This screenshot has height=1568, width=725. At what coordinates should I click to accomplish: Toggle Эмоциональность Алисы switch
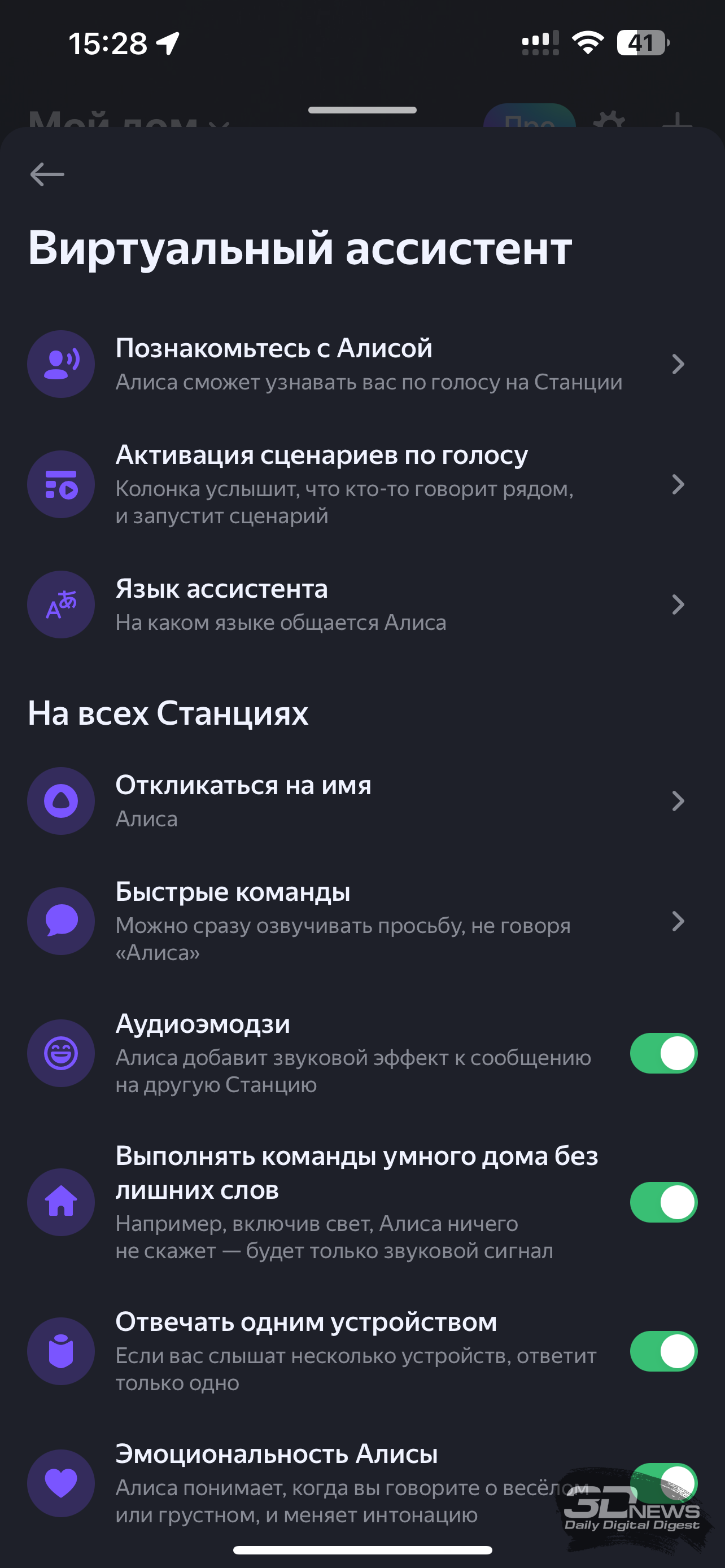(x=663, y=1483)
